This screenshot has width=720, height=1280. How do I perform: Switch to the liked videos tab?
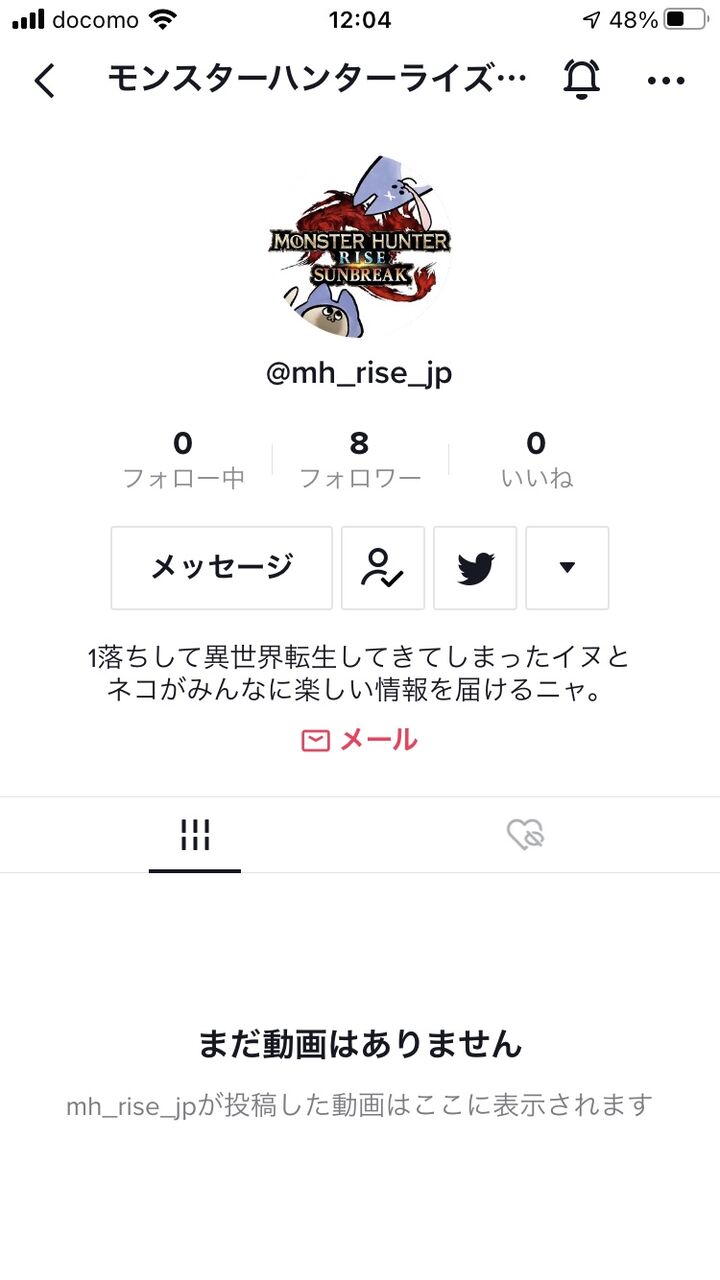(x=525, y=835)
